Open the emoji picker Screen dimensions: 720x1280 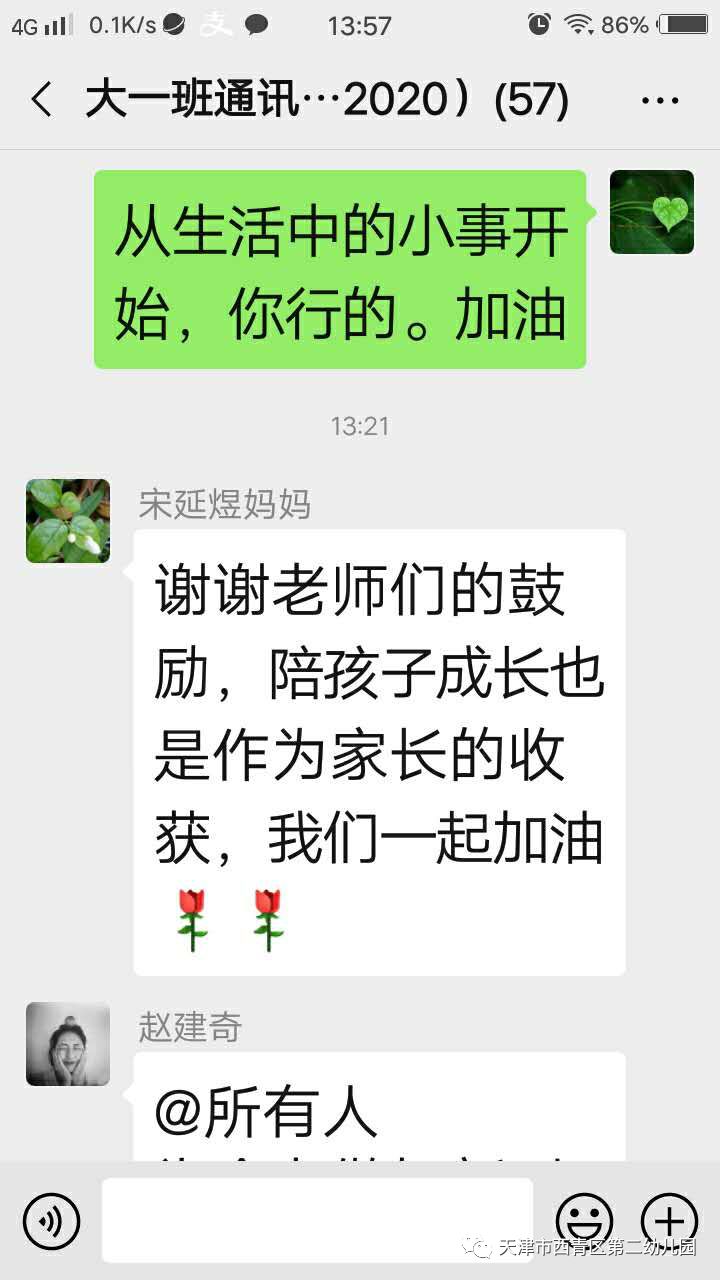(584, 1221)
